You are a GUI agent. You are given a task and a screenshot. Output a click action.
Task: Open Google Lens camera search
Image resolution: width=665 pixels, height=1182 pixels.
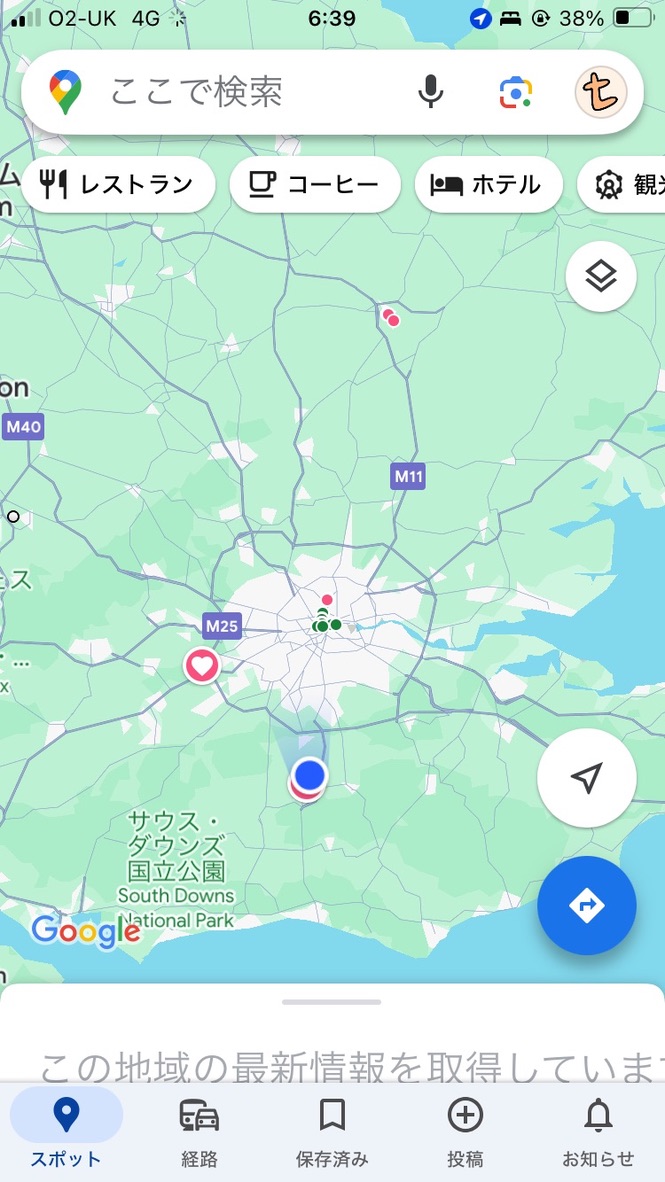(515, 93)
